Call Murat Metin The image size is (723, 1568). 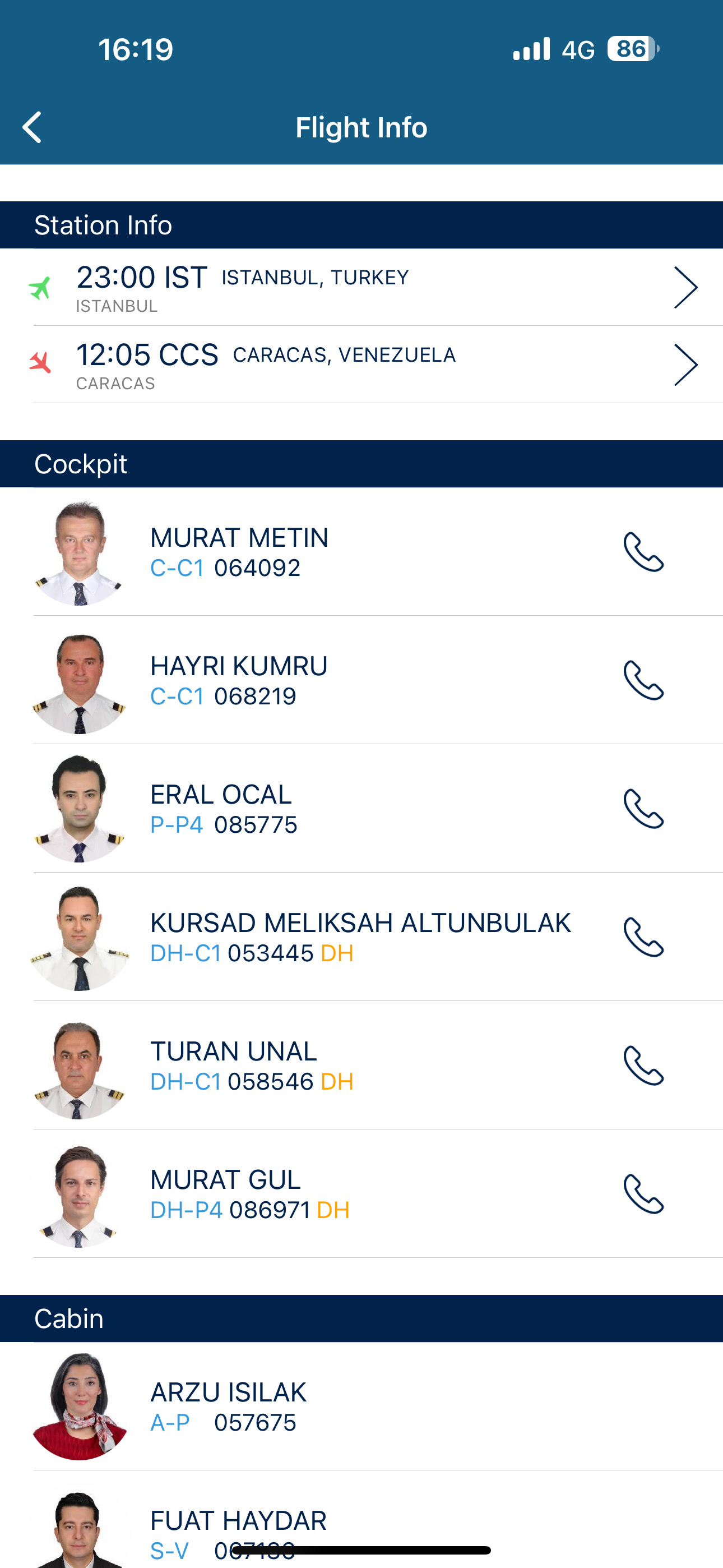click(643, 552)
